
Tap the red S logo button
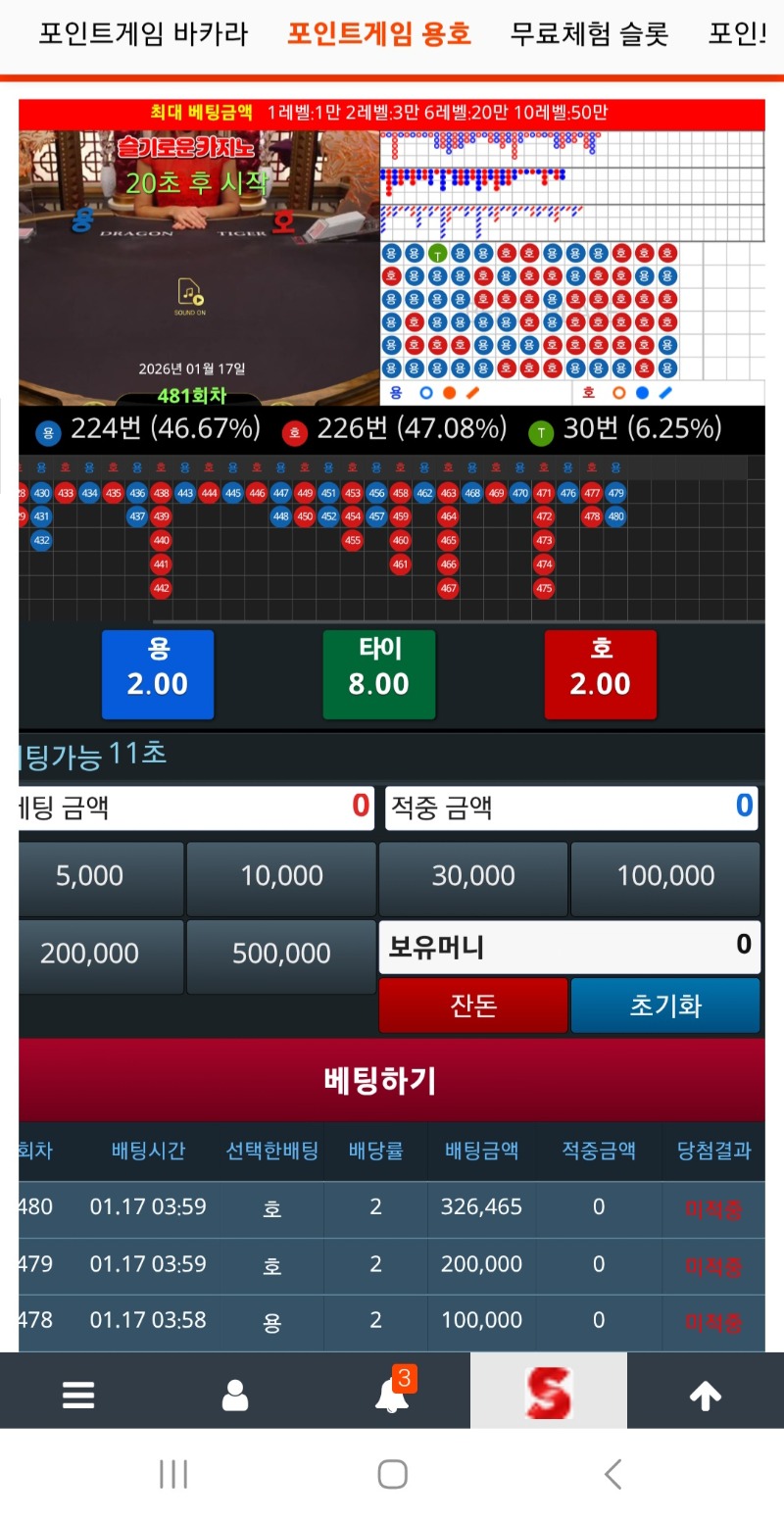click(x=549, y=1393)
